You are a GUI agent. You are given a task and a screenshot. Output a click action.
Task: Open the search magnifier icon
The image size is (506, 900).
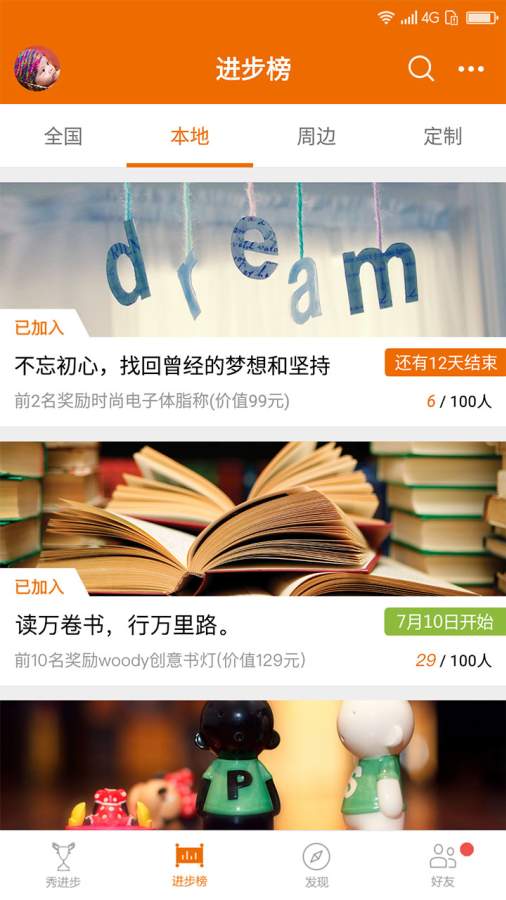coord(421,69)
